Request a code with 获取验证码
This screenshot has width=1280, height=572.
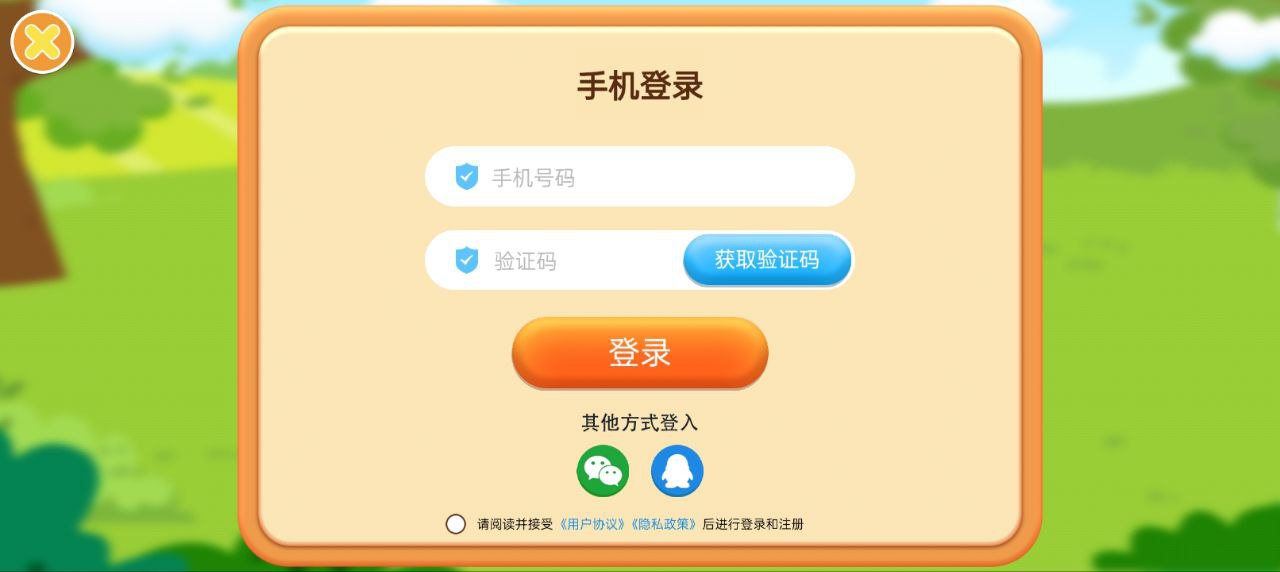tap(767, 260)
